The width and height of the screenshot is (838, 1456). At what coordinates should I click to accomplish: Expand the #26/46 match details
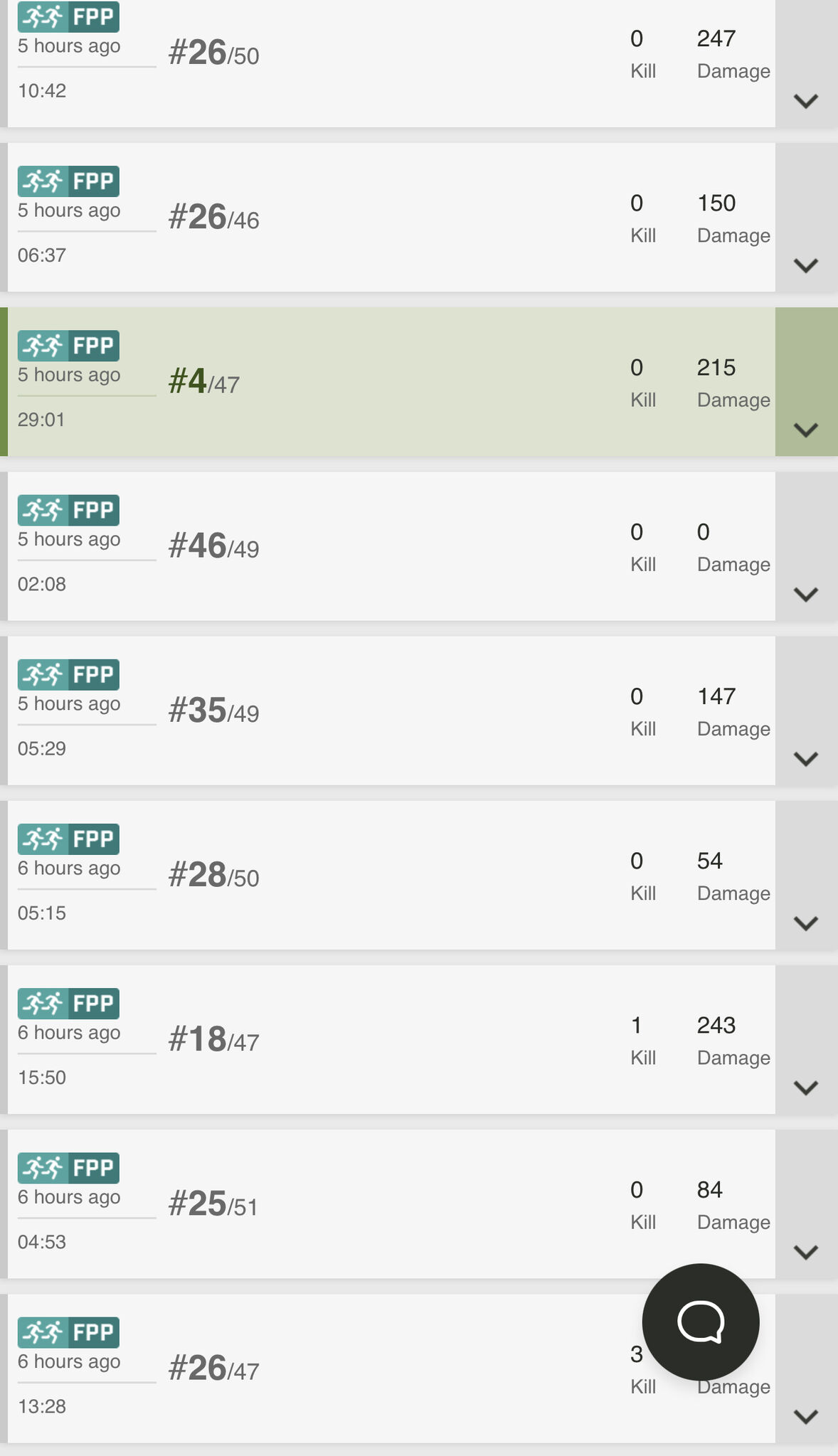pos(805,265)
